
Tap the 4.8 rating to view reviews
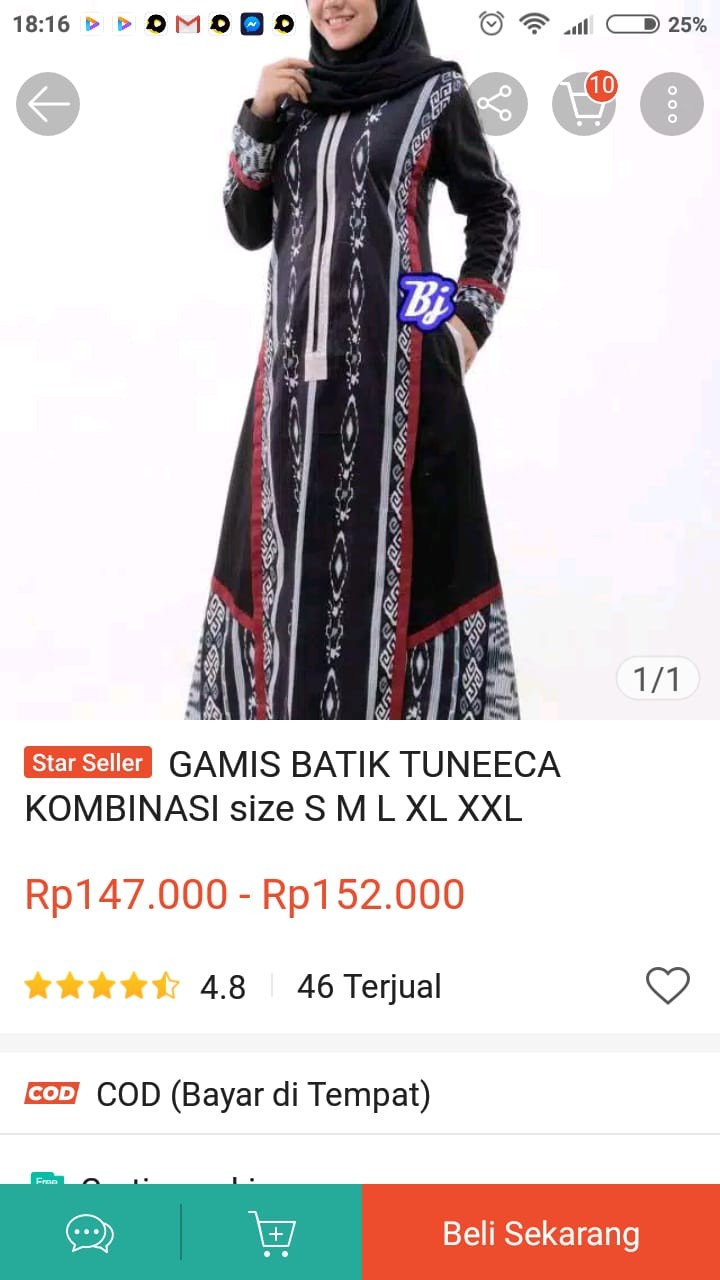click(x=223, y=986)
